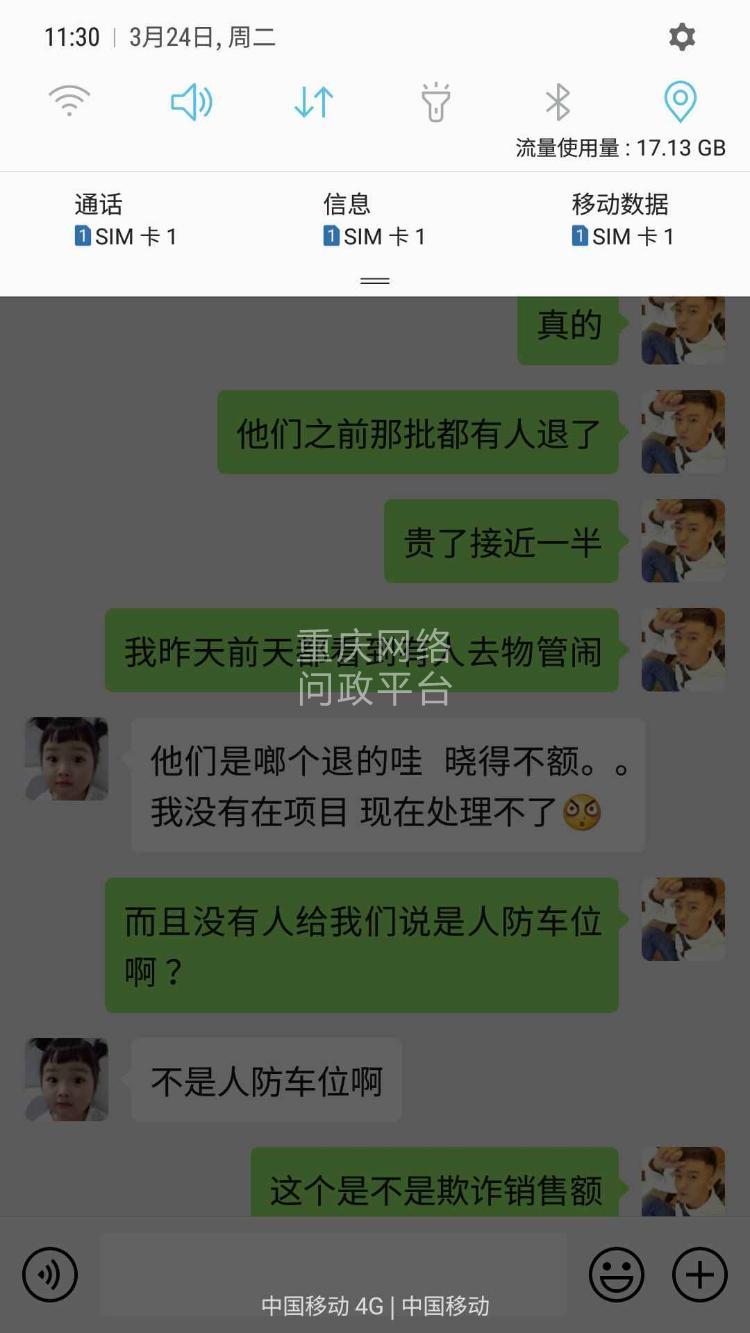This screenshot has height=1333, width=750.
Task: Open settings via the gear icon
Action: [x=681, y=38]
